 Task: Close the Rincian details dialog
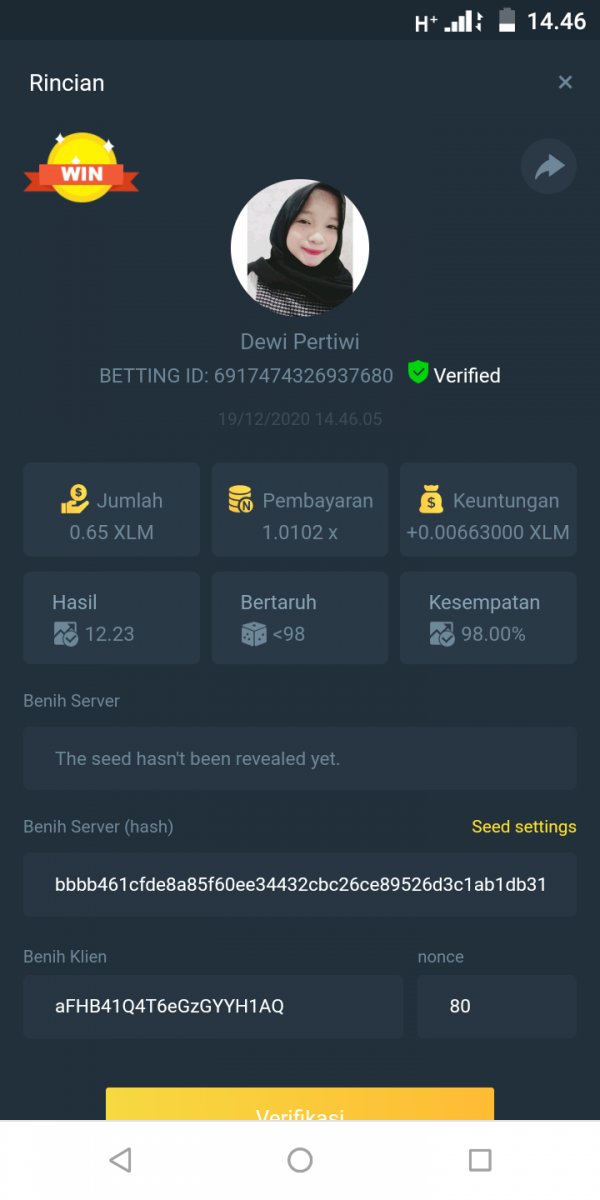click(x=565, y=83)
